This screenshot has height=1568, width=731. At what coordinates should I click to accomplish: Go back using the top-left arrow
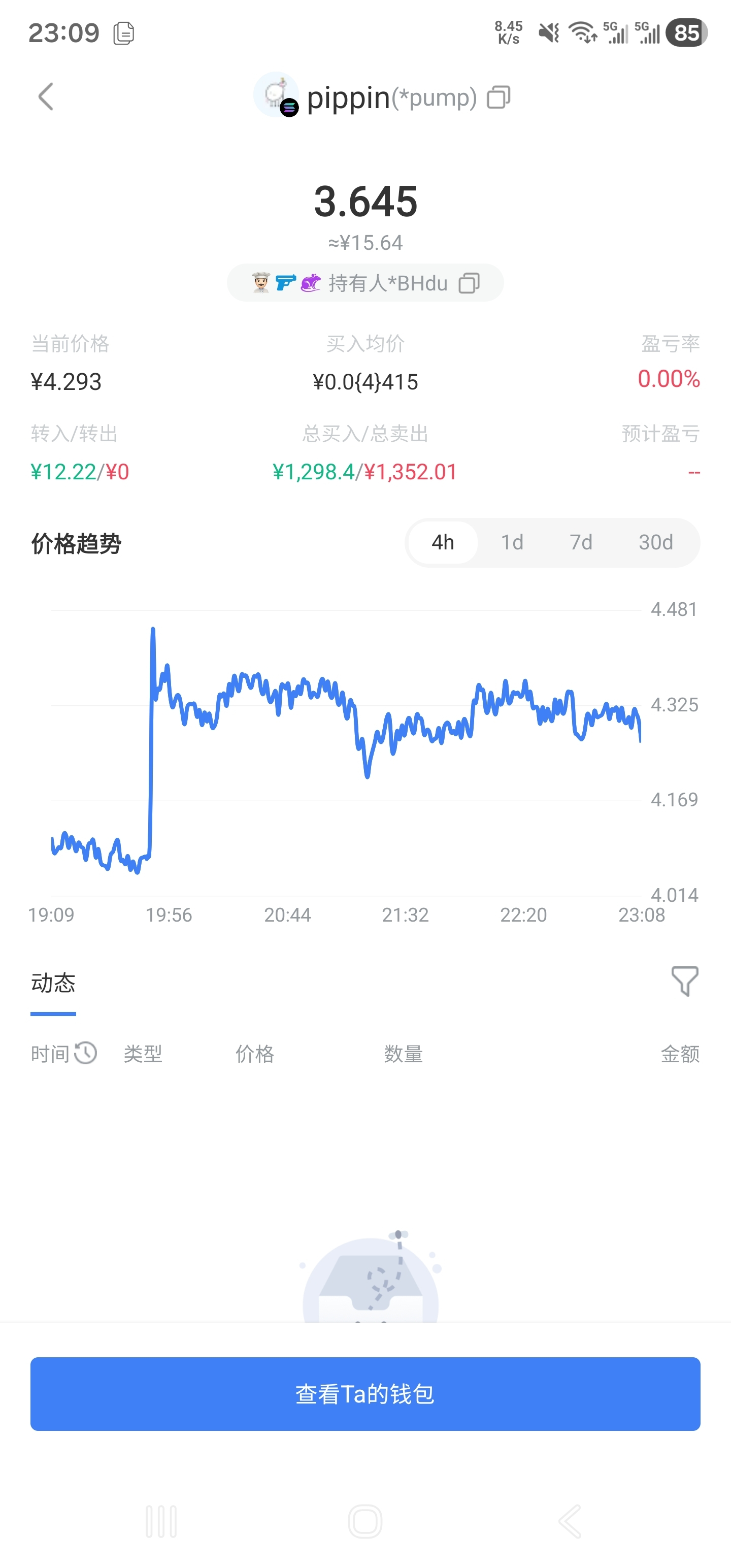[x=46, y=97]
